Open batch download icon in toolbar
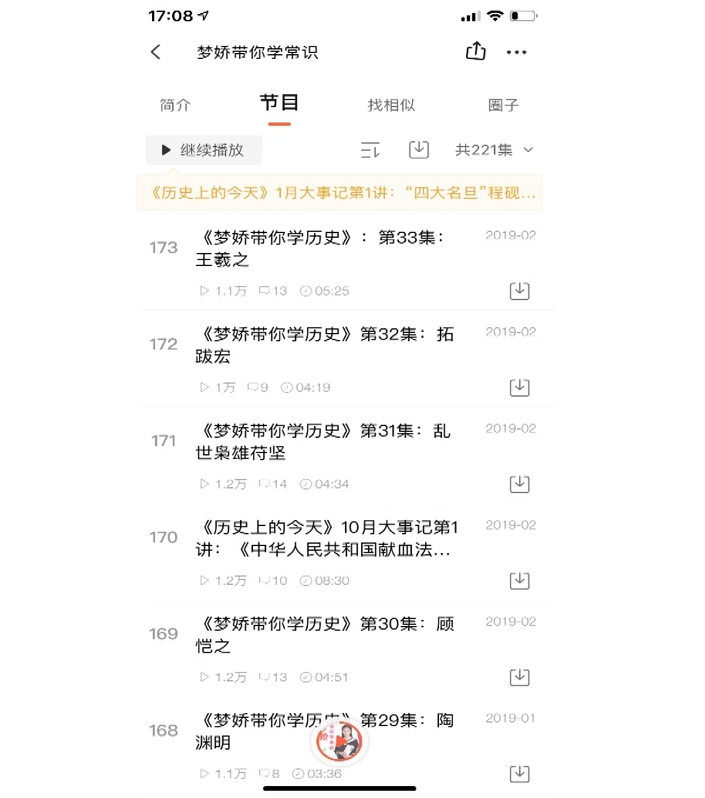 click(x=419, y=150)
